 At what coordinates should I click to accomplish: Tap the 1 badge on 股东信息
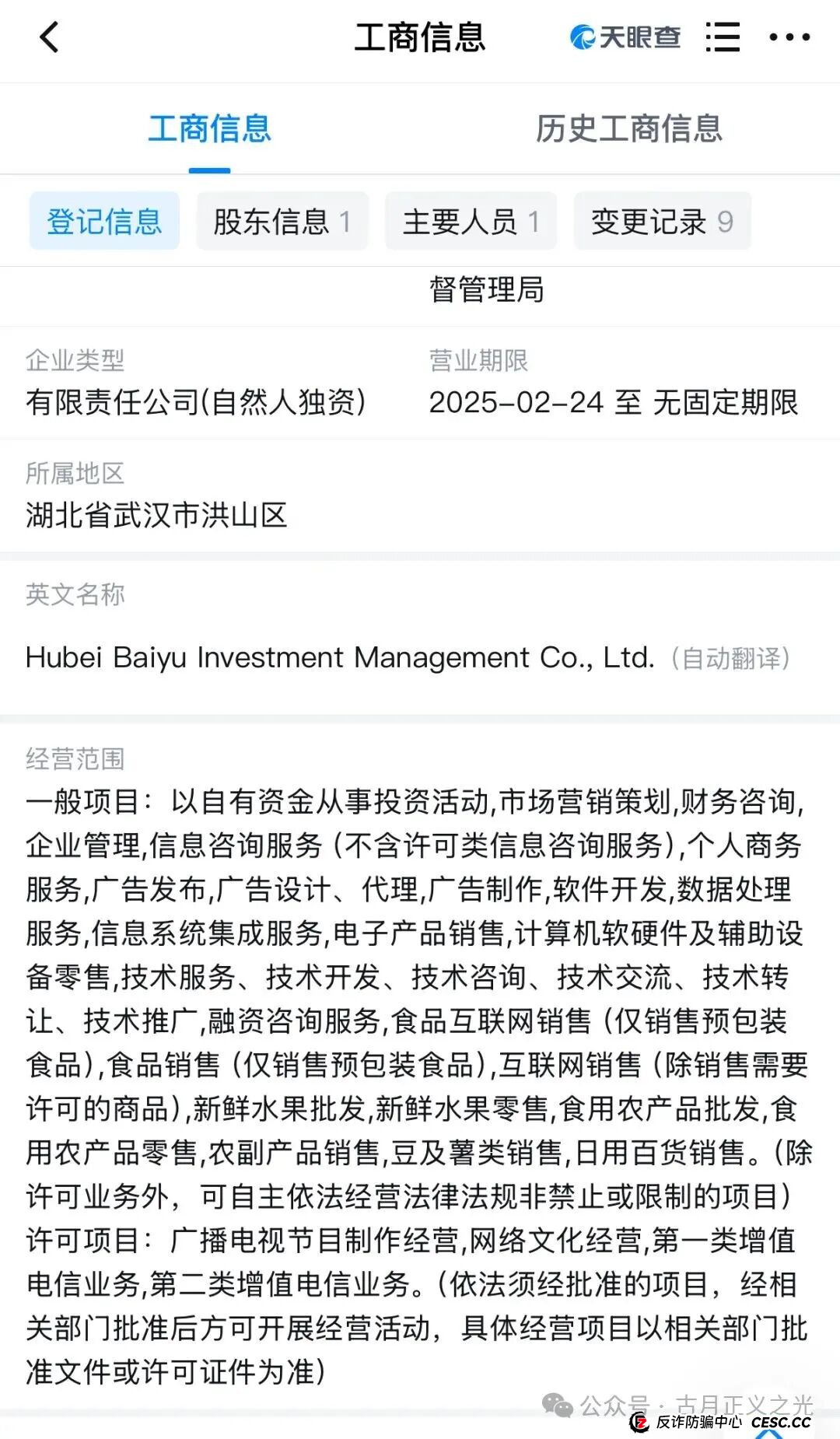[x=345, y=220]
